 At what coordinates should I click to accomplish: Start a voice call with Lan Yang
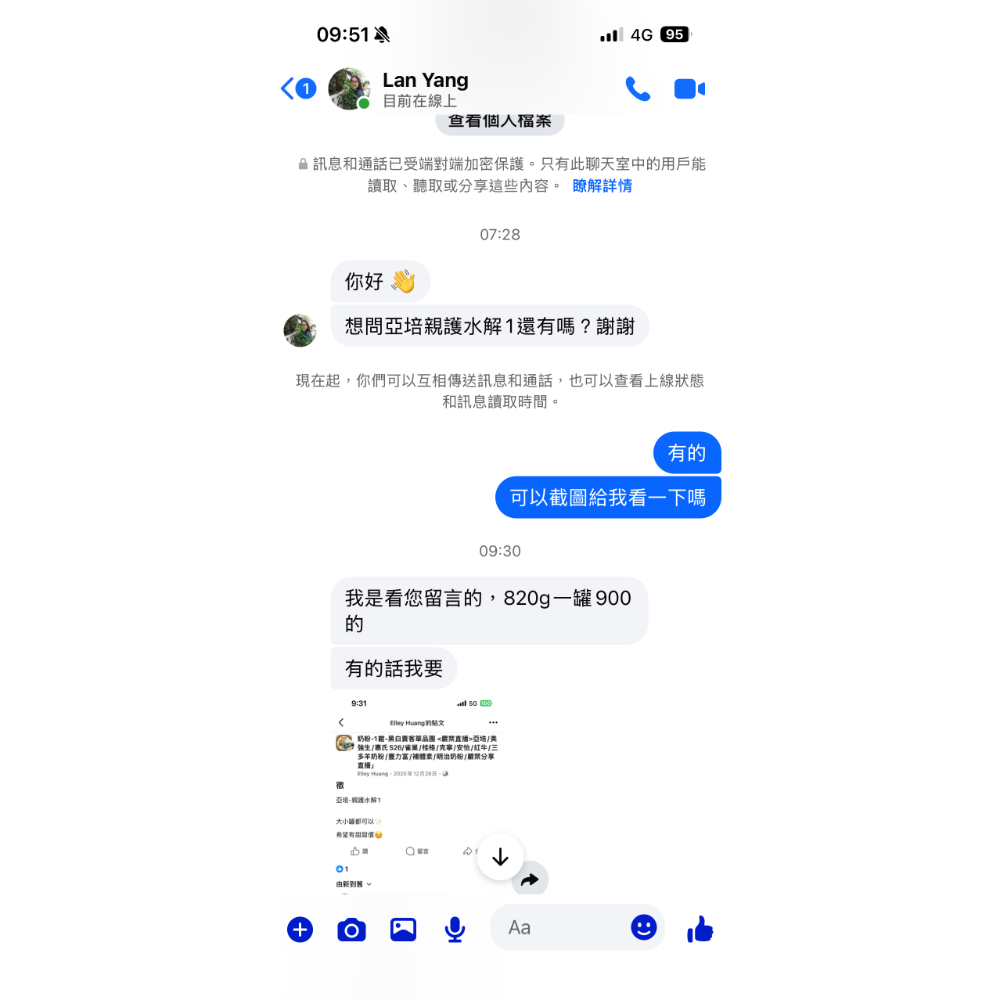point(637,89)
